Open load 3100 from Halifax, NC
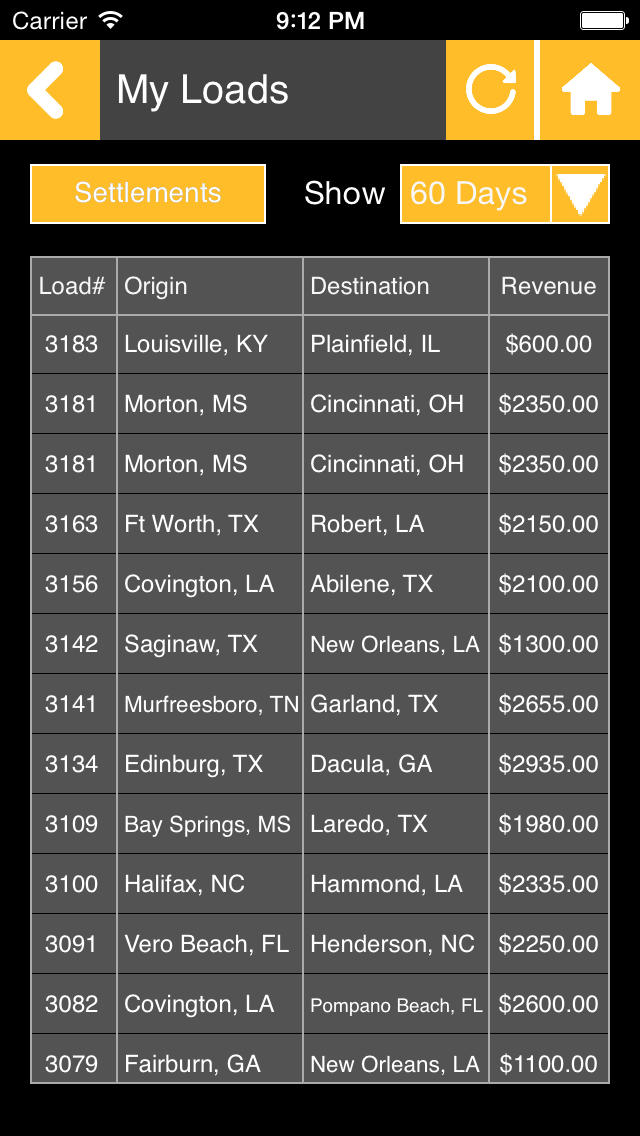The width and height of the screenshot is (640, 1136). pyautogui.click(x=320, y=884)
